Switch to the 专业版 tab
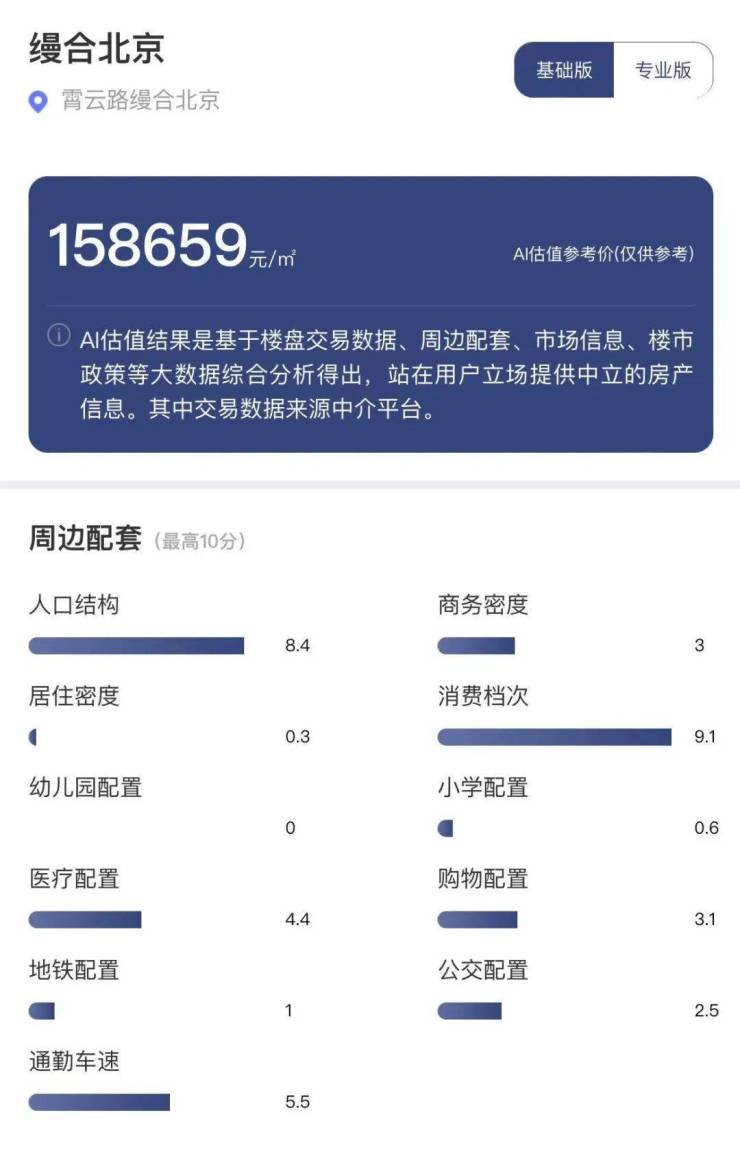This screenshot has height=1154, width=740. 663,70
